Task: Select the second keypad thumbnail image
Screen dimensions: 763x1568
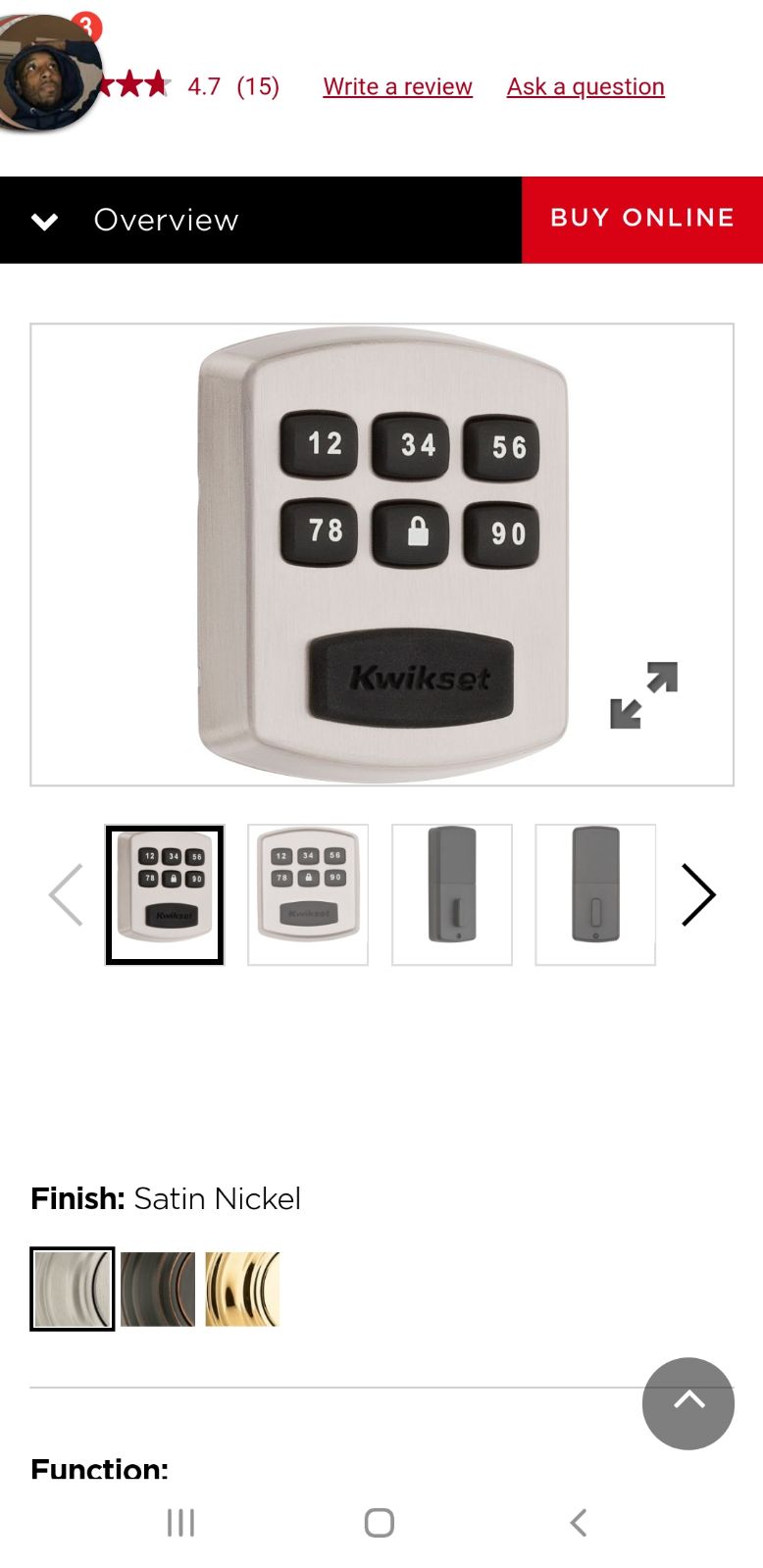Action: pos(308,894)
